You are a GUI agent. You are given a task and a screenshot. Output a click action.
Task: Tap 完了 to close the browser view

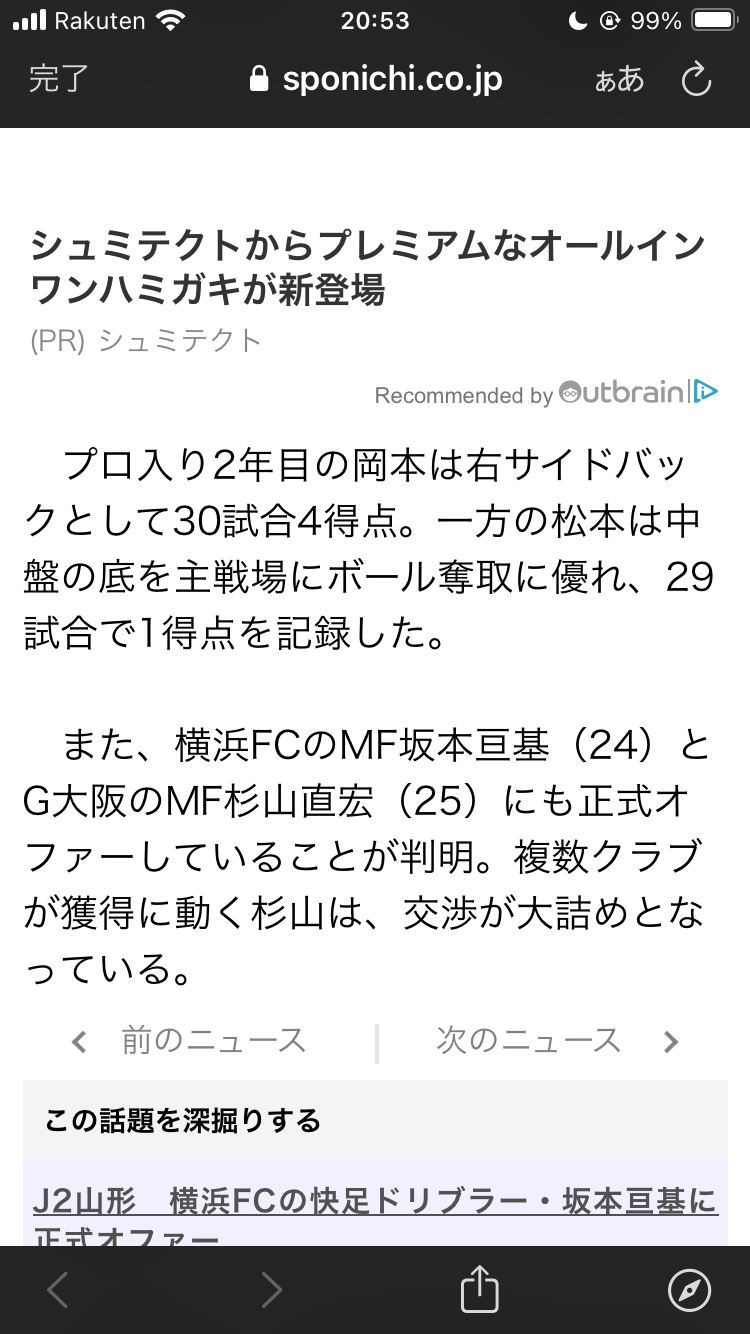tap(58, 80)
